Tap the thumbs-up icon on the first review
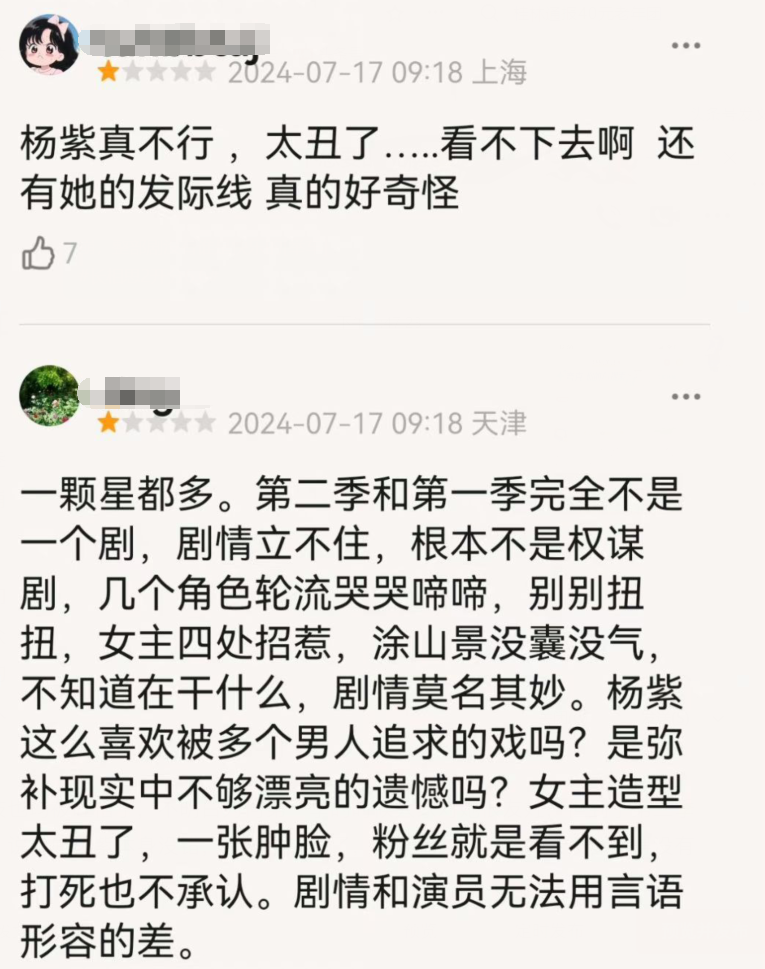 click(x=37, y=250)
